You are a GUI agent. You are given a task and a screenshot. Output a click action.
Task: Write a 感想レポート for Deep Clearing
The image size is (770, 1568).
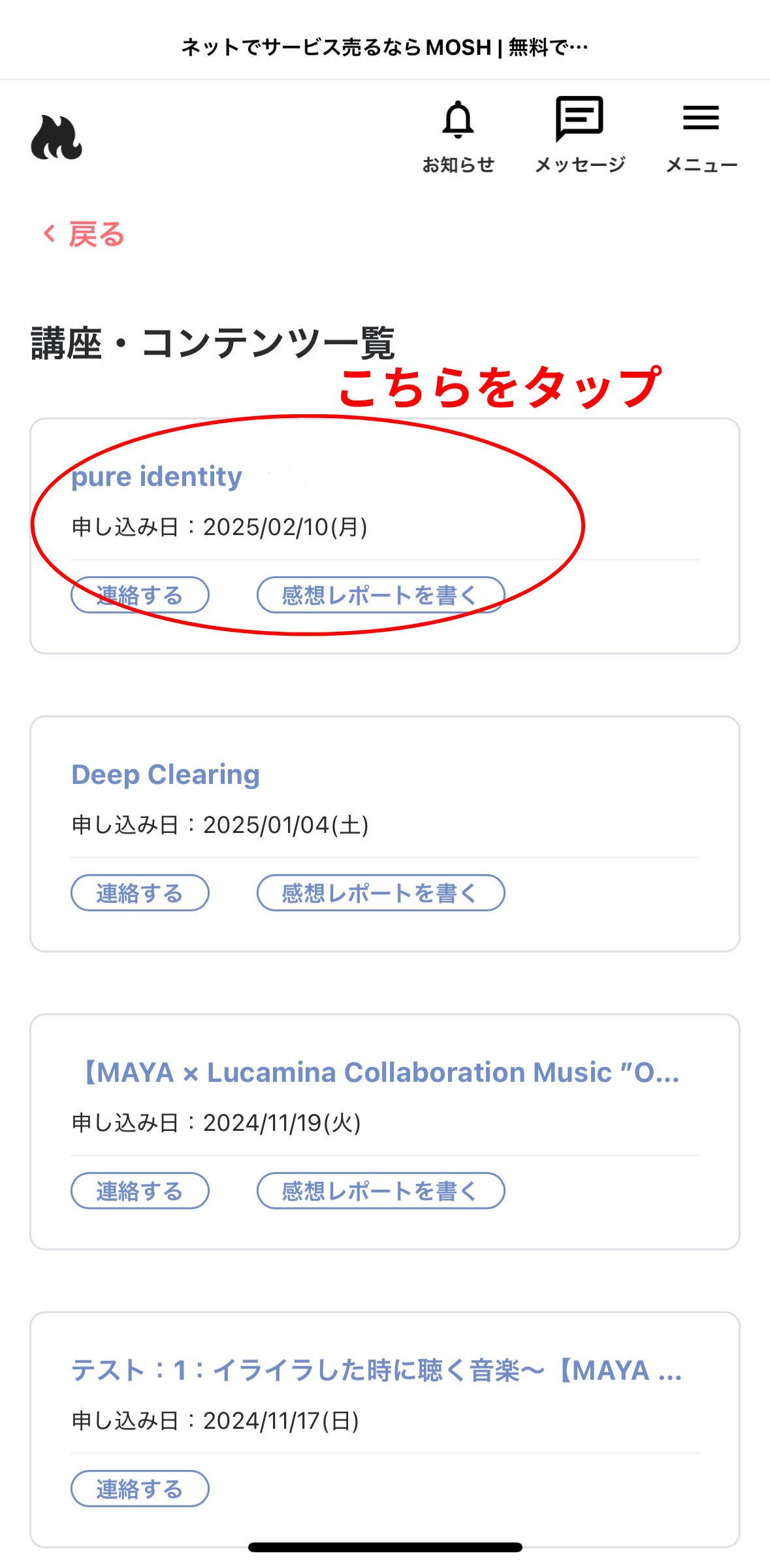(381, 892)
